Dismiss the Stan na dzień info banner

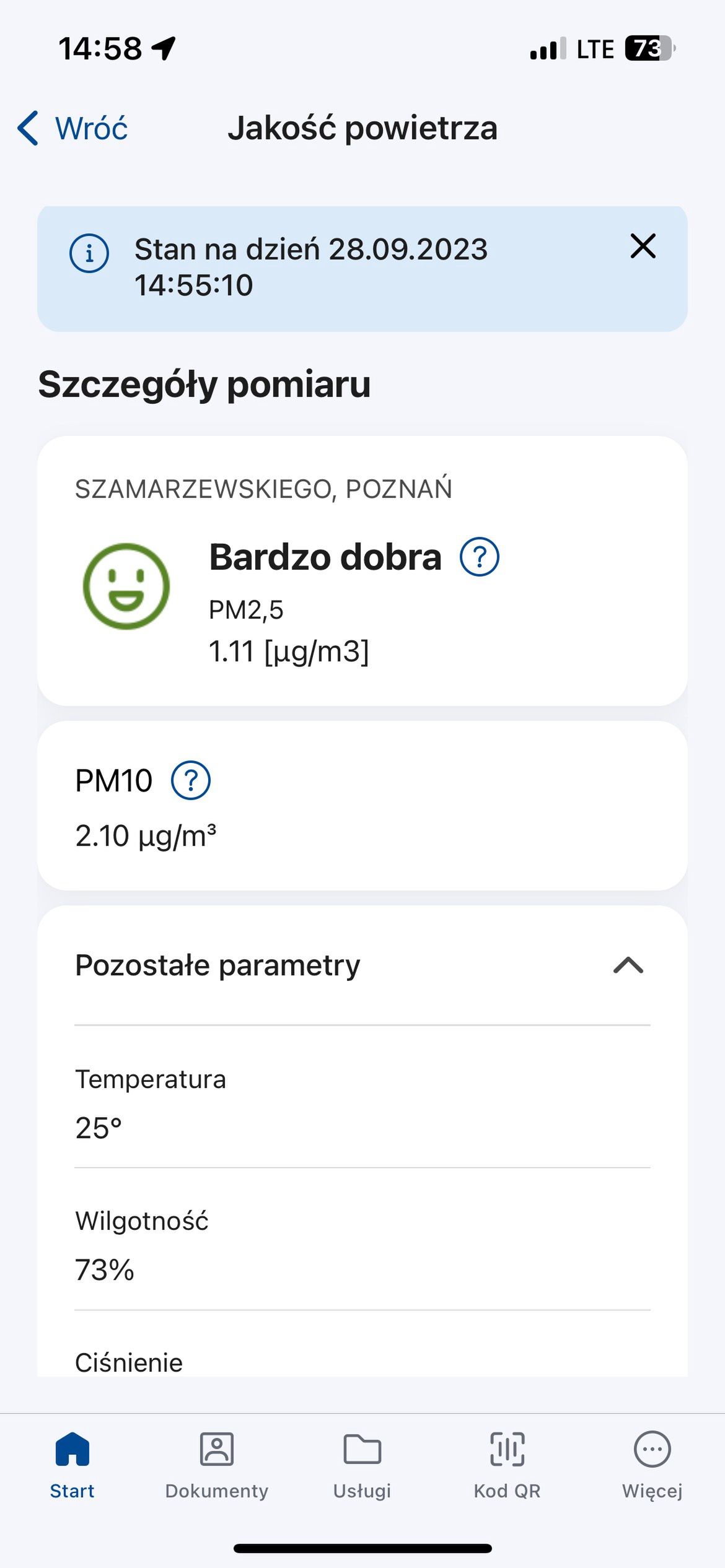[x=643, y=246]
